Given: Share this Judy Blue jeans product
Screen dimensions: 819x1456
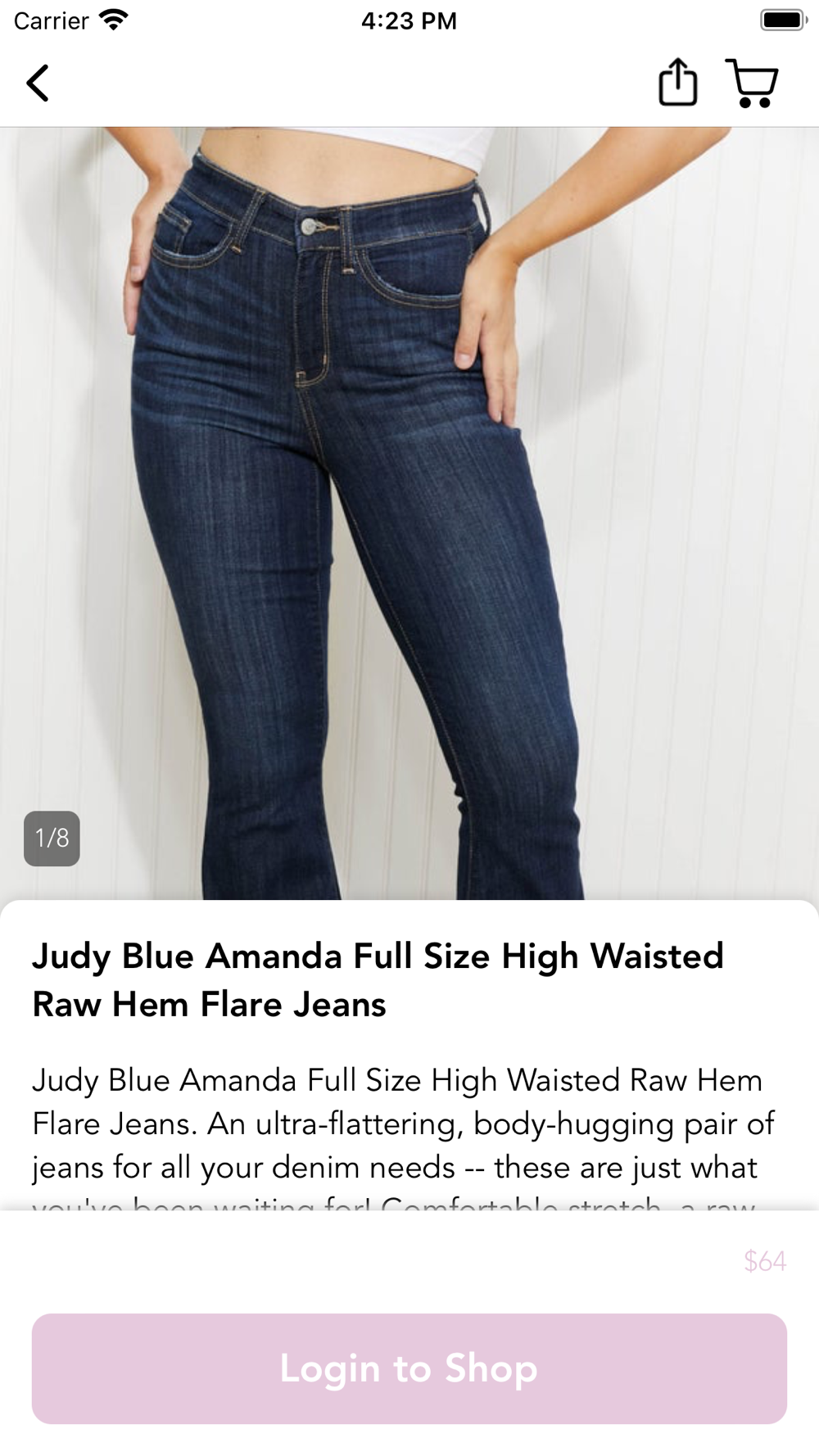Looking at the screenshot, I should 678,82.
